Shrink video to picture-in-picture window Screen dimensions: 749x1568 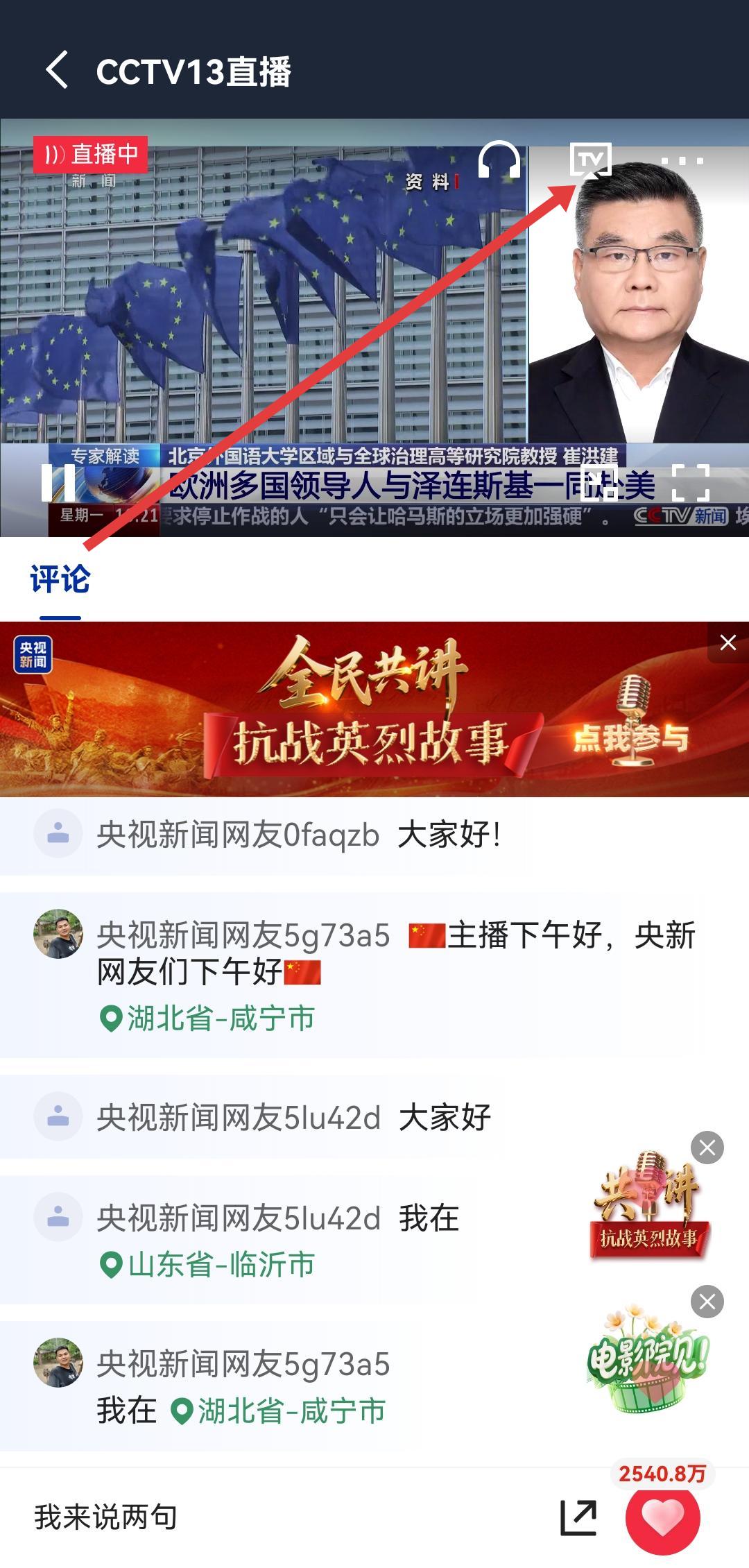[x=600, y=482]
